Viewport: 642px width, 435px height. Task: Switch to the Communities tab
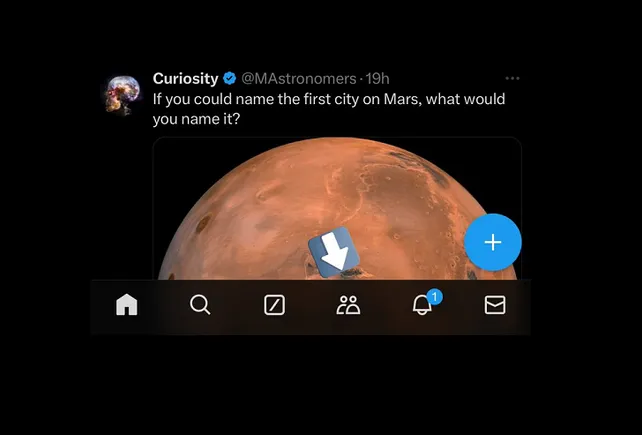pos(348,305)
